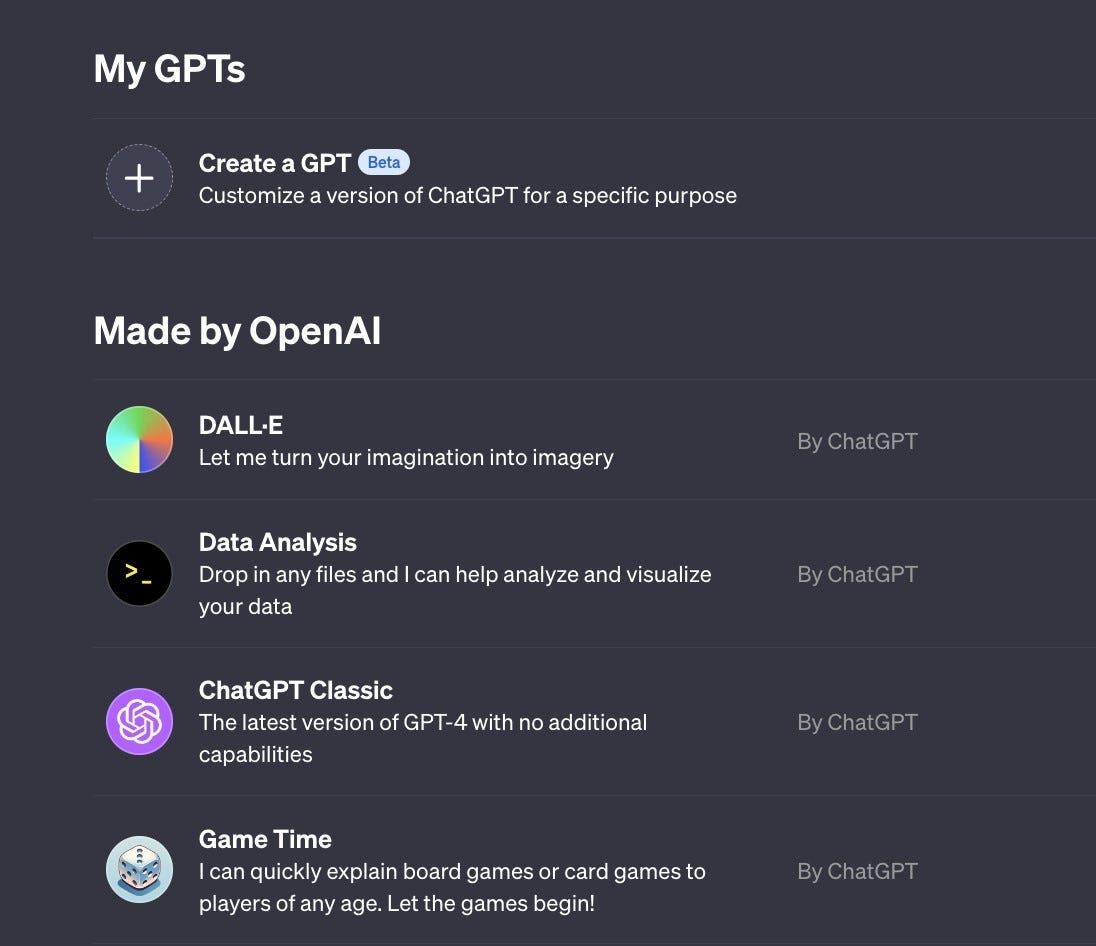This screenshot has height=946, width=1096.
Task: Open the Game Time GPT
Action: 265,840
